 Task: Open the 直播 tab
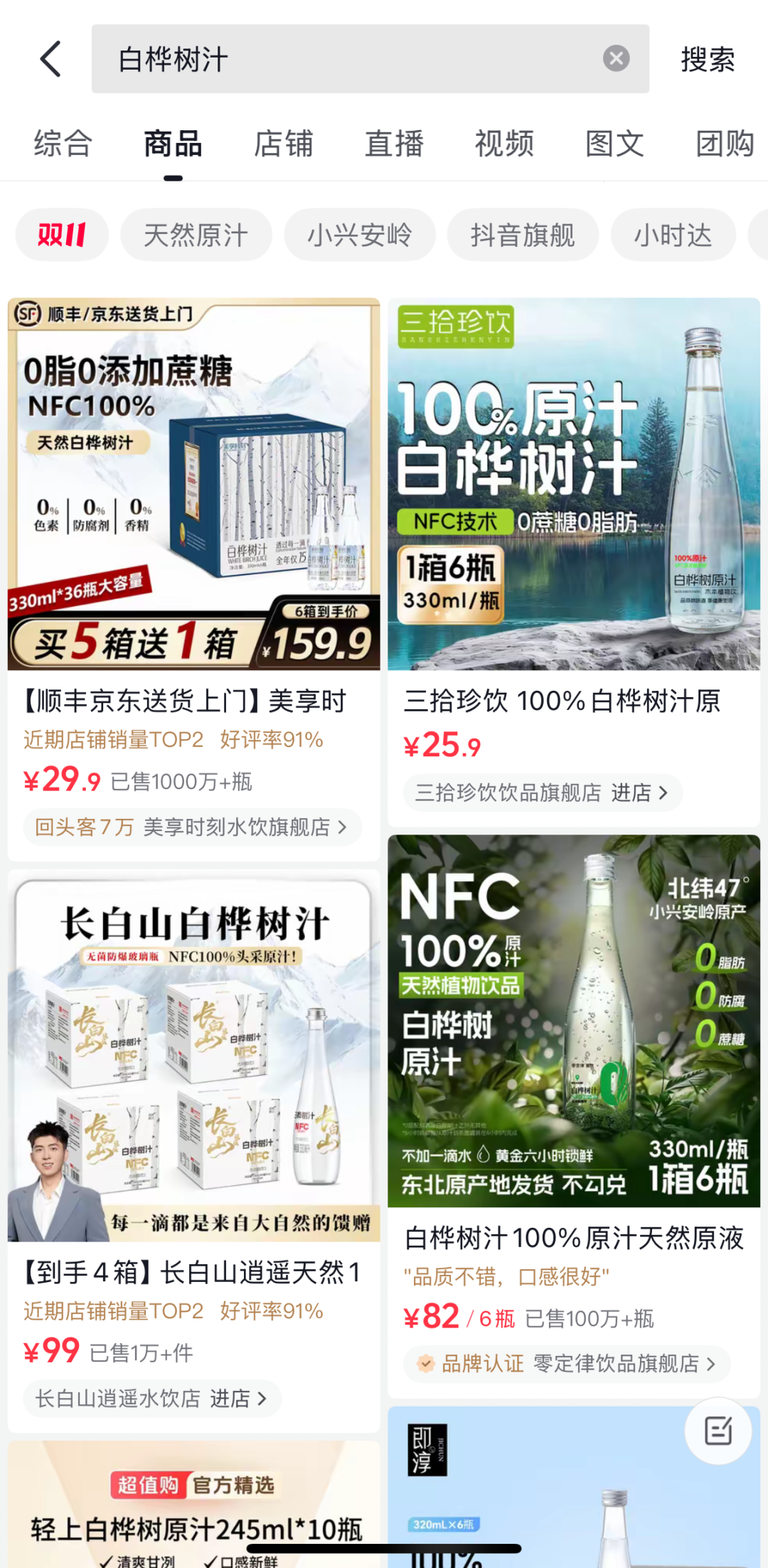point(394,144)
